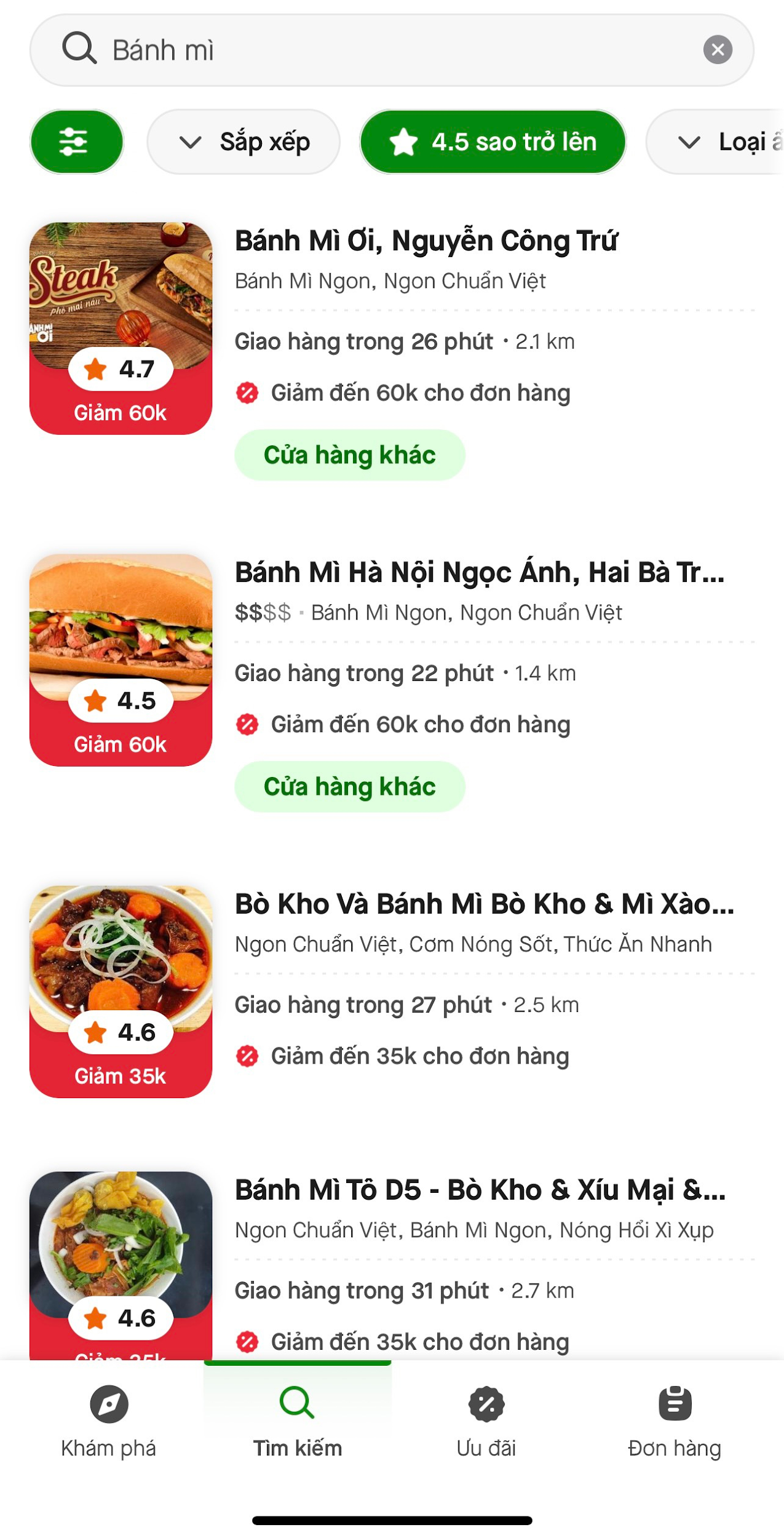Expand the Sắp xếp sort dropdown
The height and width of the screenshot is (1538, 784).
tap(244, 141)
